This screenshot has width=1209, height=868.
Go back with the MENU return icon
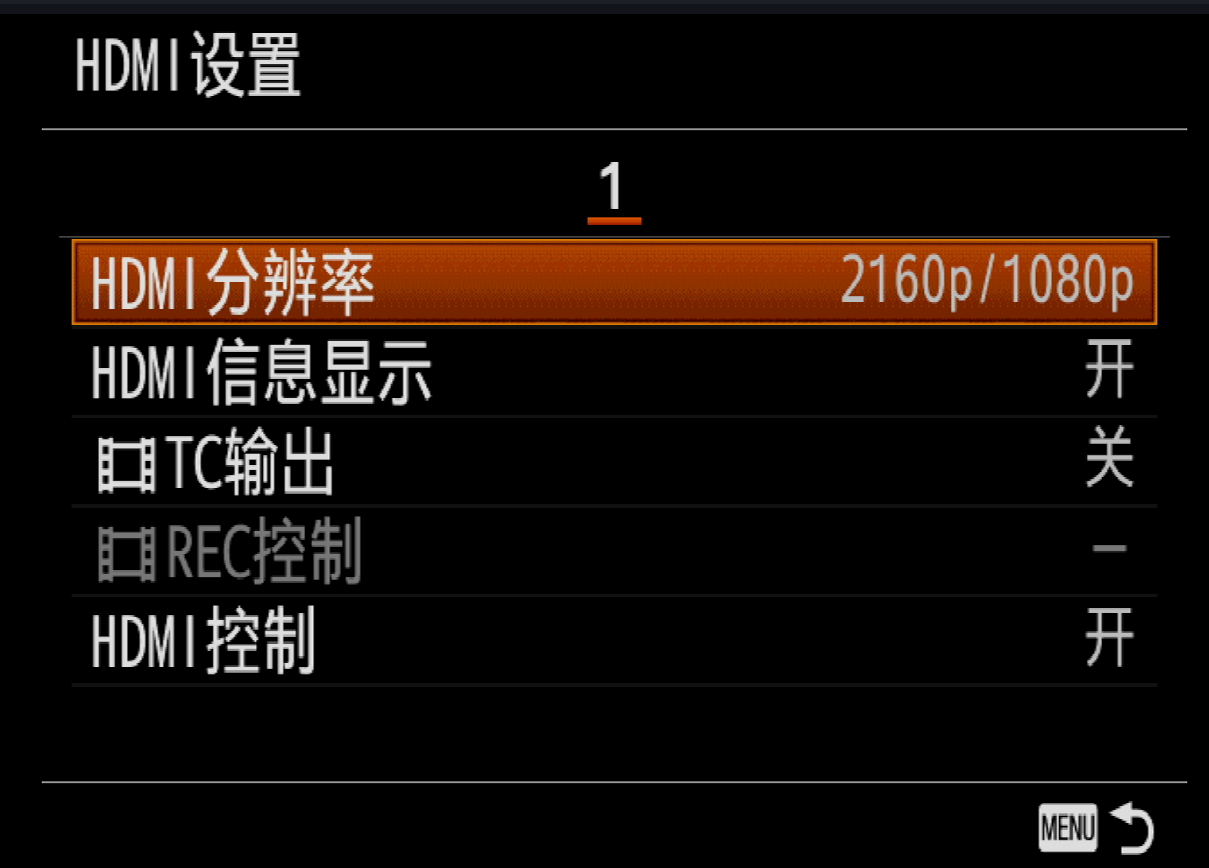(x=1096, y=828)
